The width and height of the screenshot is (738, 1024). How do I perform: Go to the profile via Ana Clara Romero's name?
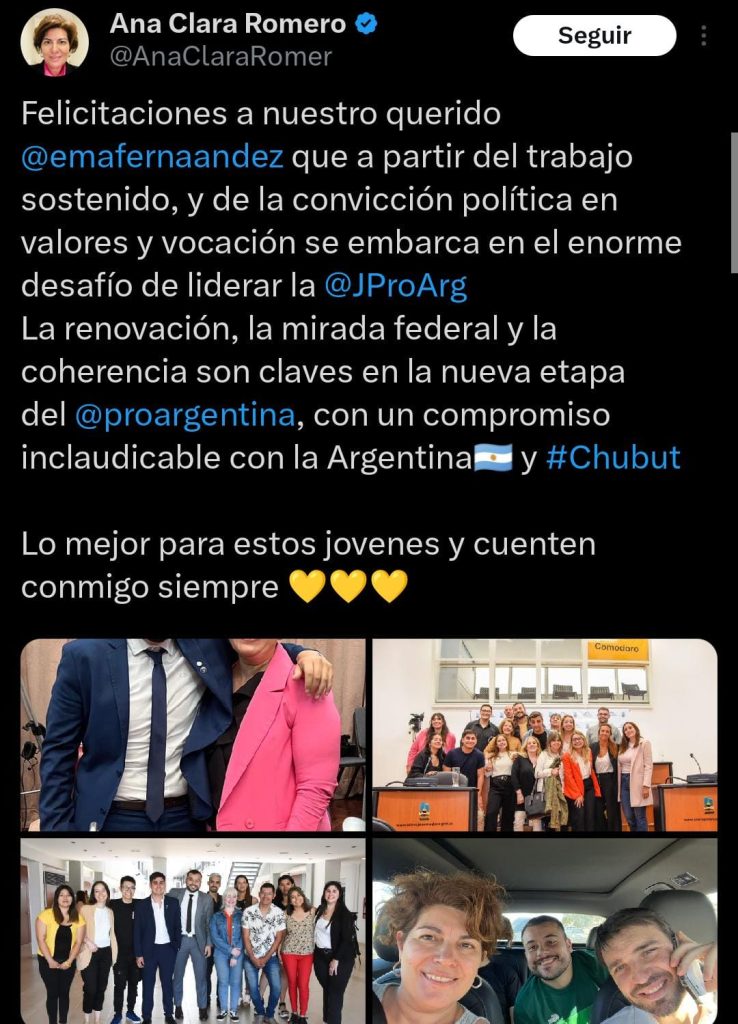tap(228, 24)
